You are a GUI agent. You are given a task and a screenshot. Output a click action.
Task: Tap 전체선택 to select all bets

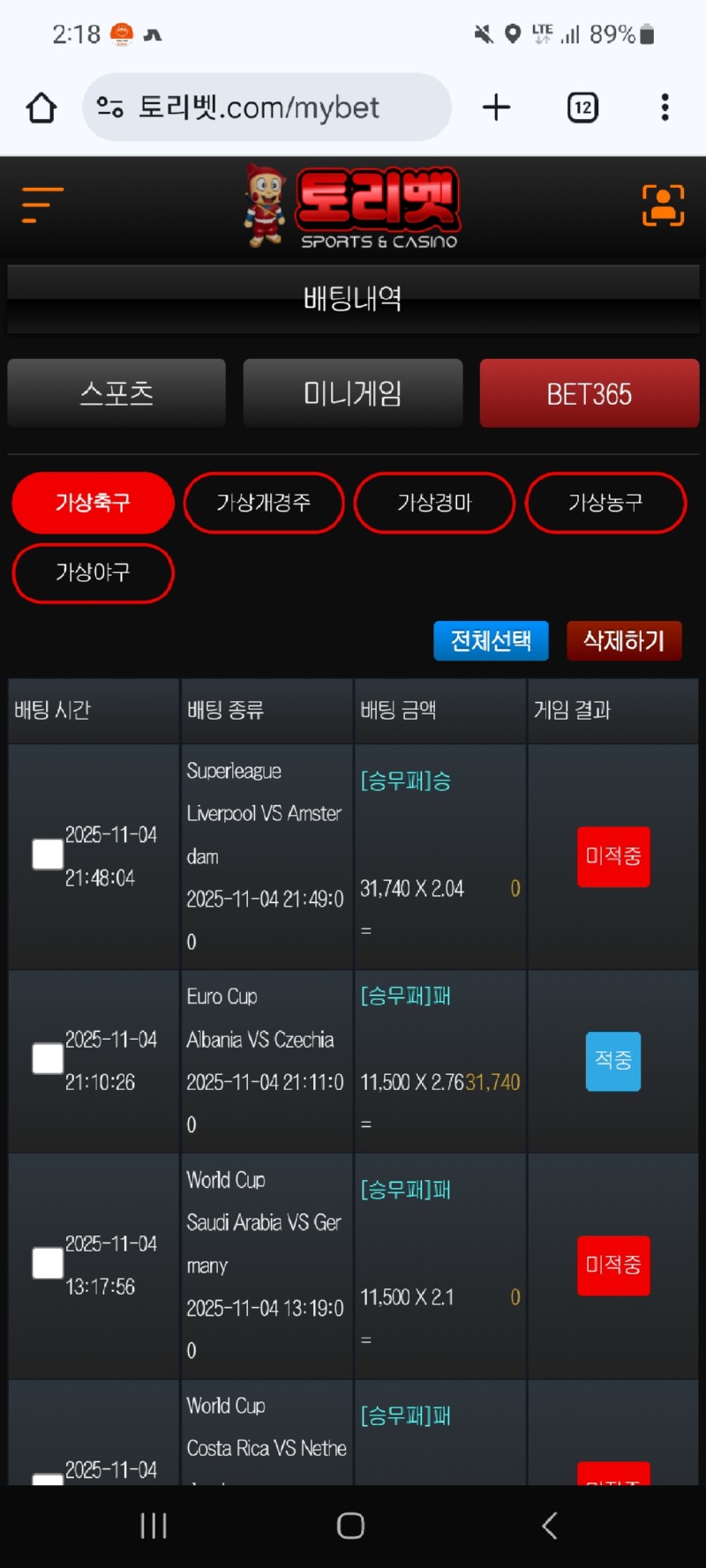coord(491,641)
